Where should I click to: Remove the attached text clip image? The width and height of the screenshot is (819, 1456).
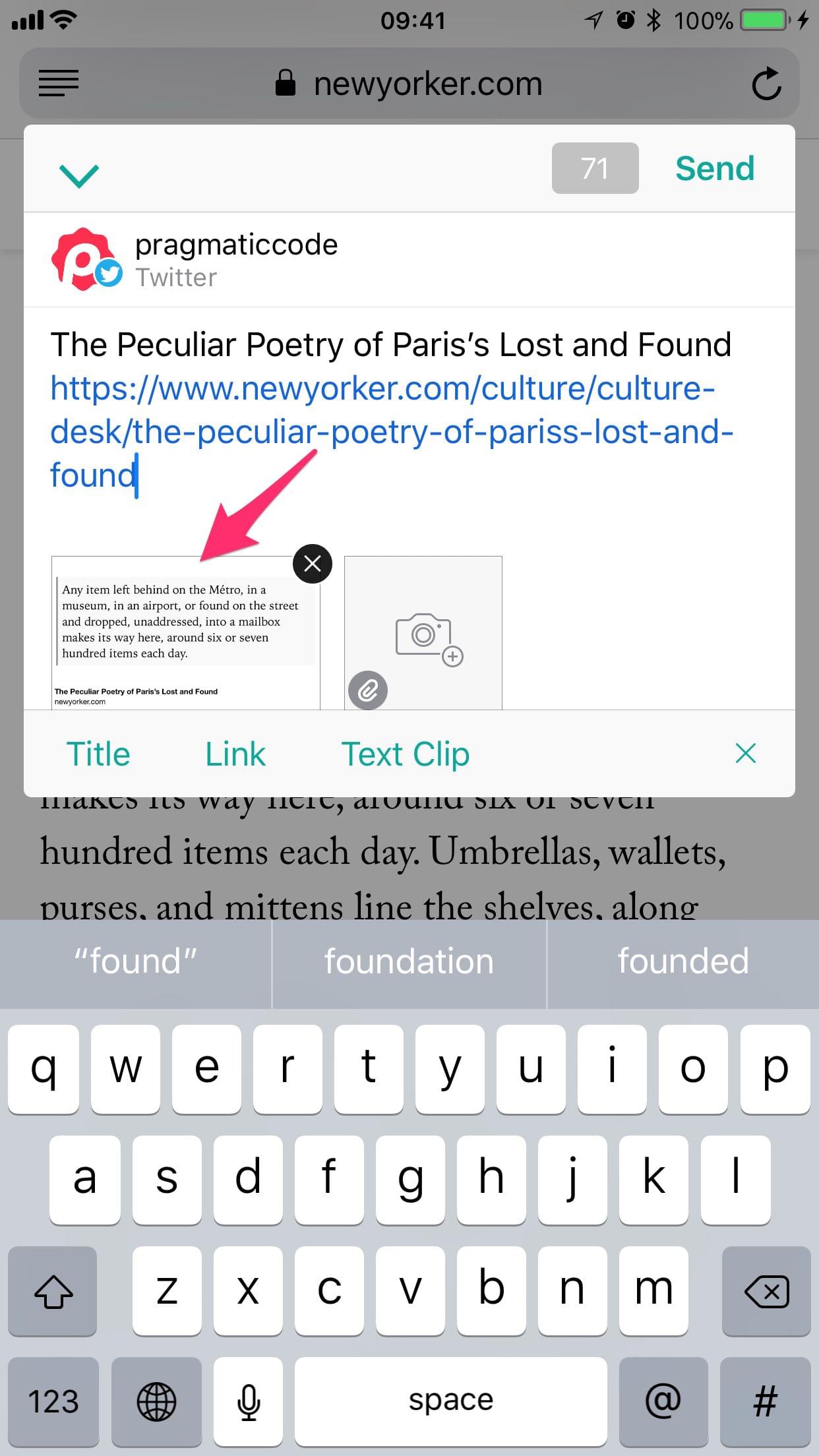[x=312, y=564]
